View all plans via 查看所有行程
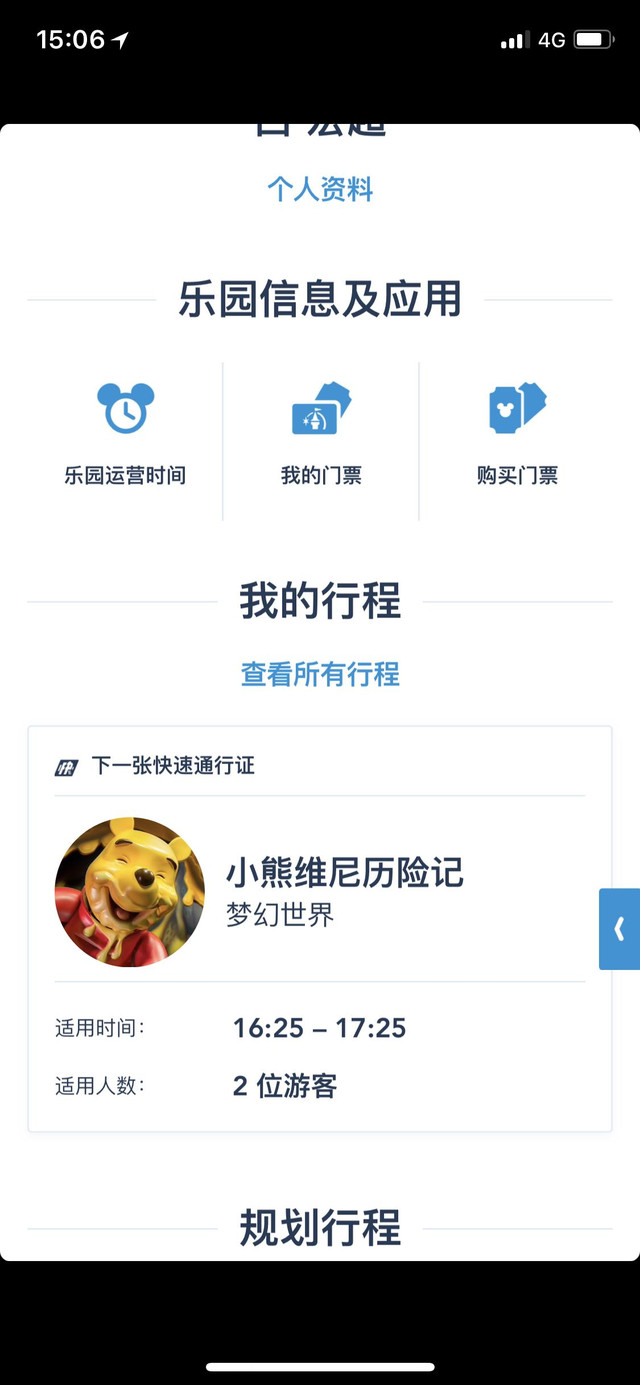The height and width of the screenshot is (1385, 640). click(x=320, y=674)
